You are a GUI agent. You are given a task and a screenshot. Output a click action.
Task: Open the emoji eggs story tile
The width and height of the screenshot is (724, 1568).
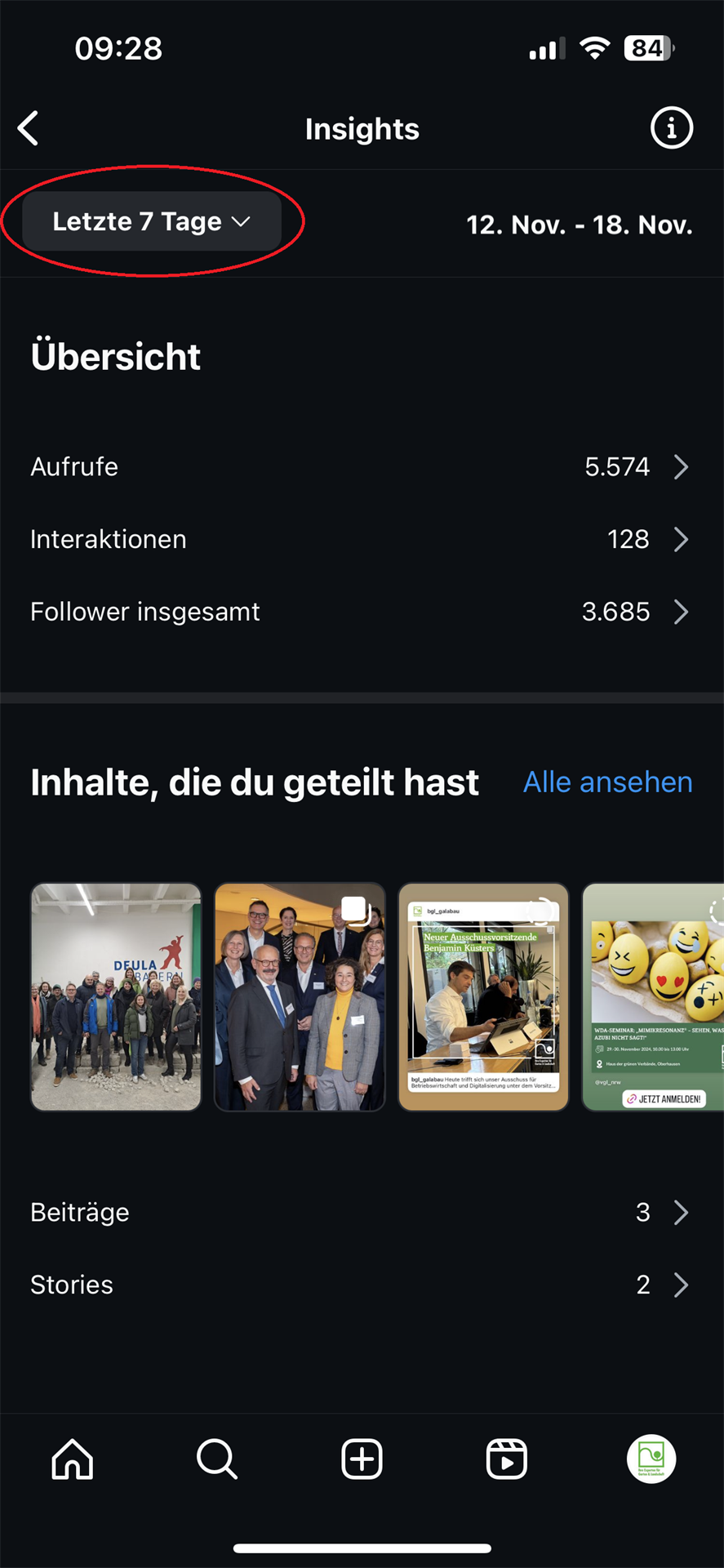click(653, 996)
